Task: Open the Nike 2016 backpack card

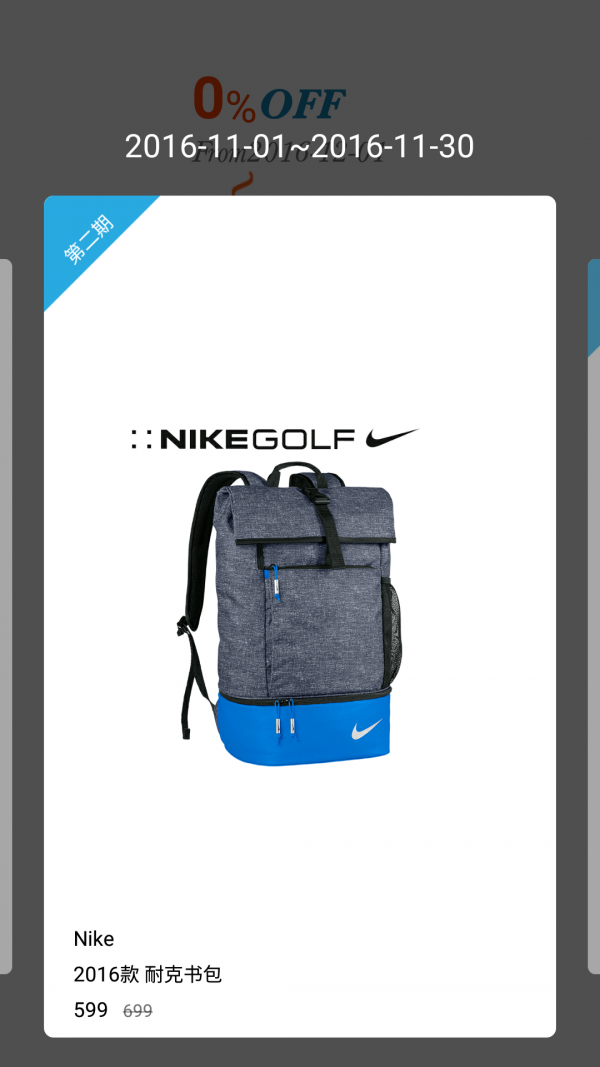Action: tap(299, 615)
